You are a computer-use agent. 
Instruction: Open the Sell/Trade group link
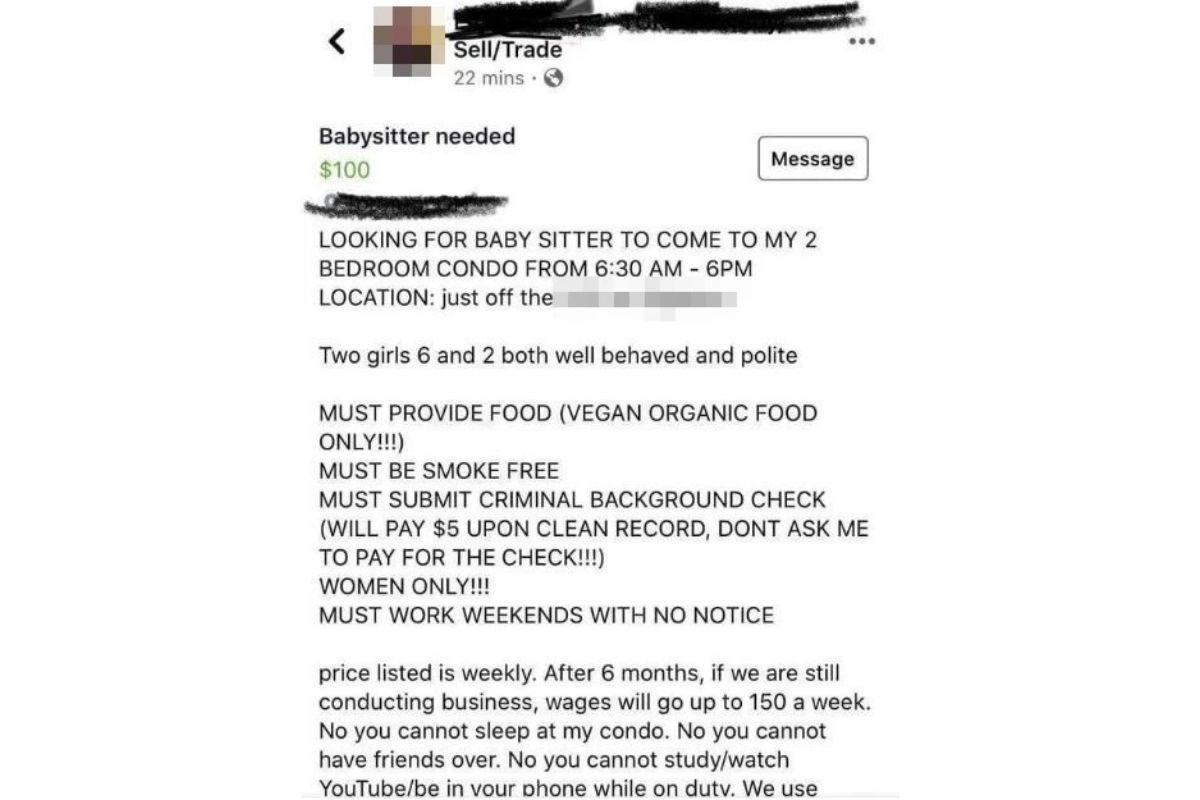point(507,50)
